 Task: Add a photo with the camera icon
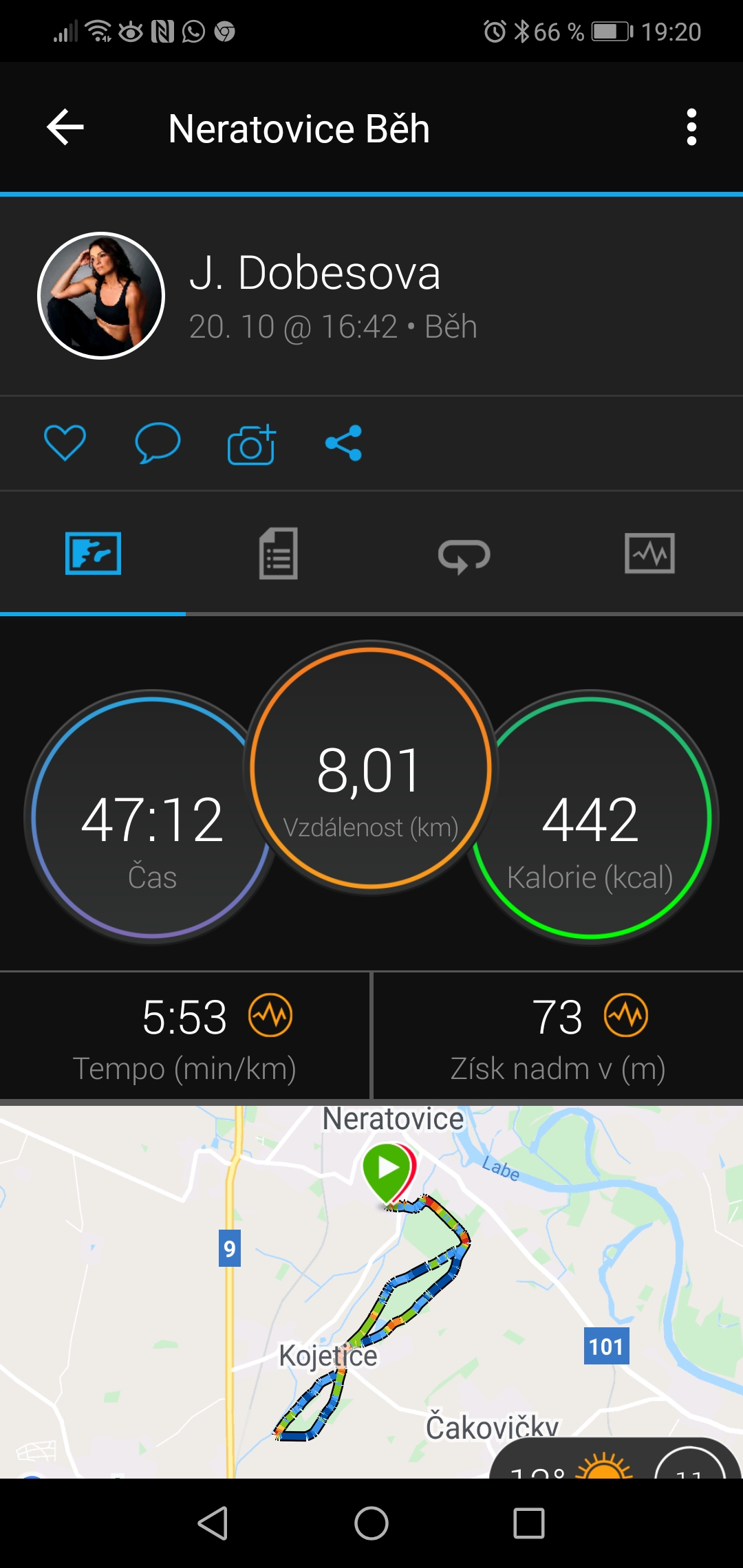pos(251,444)
